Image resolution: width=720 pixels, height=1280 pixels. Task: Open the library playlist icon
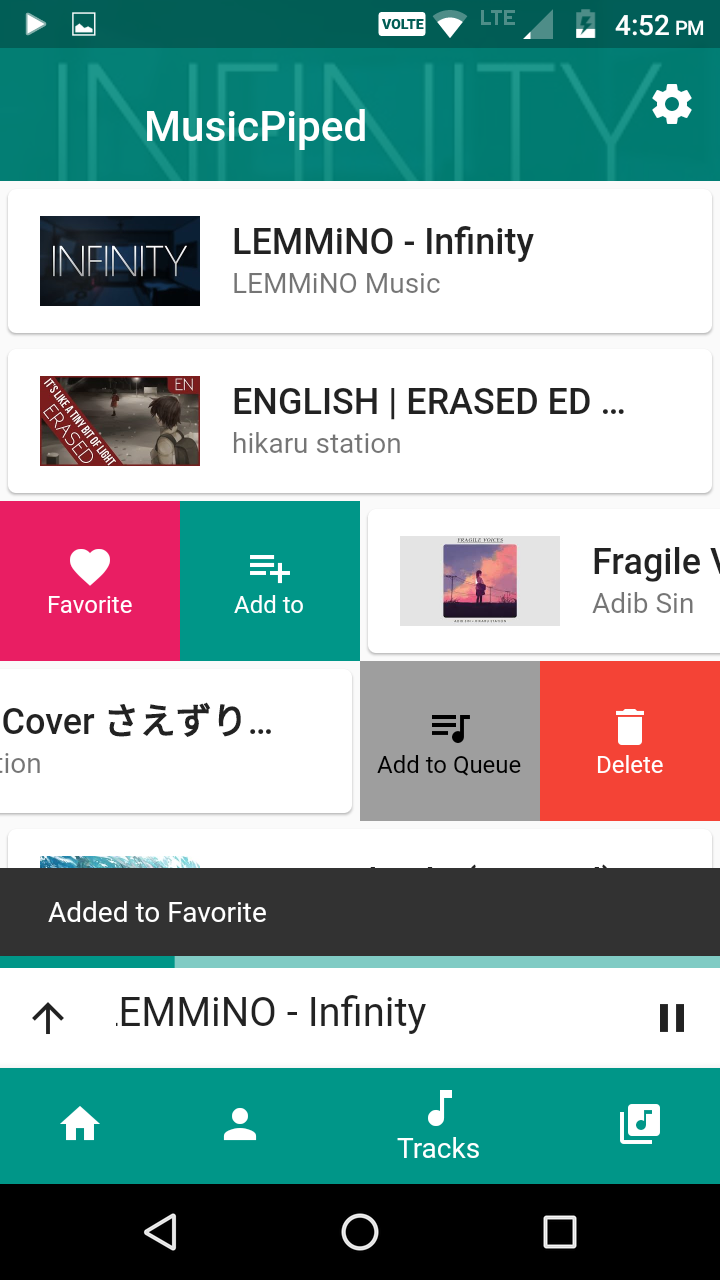(639, 1124)
